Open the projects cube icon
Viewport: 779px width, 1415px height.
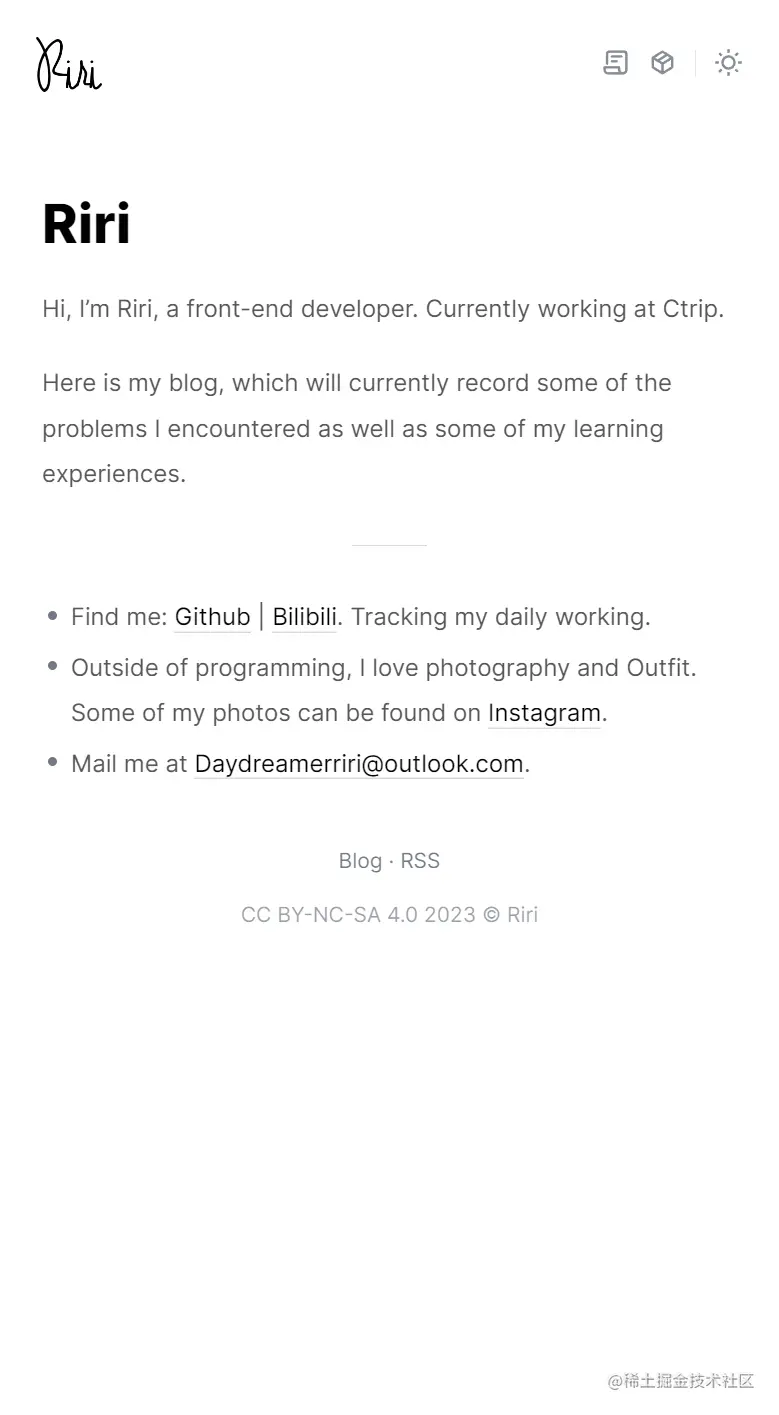662,63
